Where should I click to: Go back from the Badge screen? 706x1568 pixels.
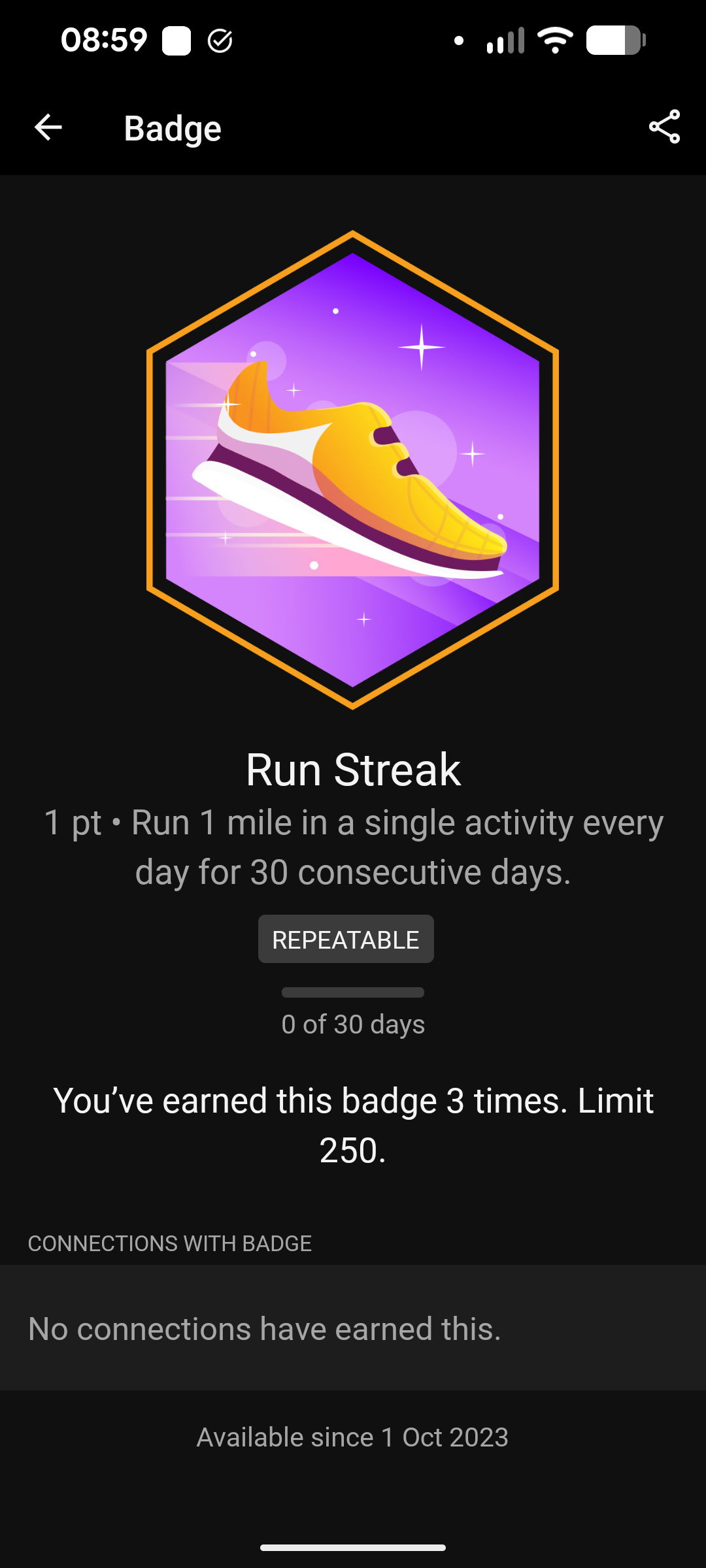click(48, 127)
